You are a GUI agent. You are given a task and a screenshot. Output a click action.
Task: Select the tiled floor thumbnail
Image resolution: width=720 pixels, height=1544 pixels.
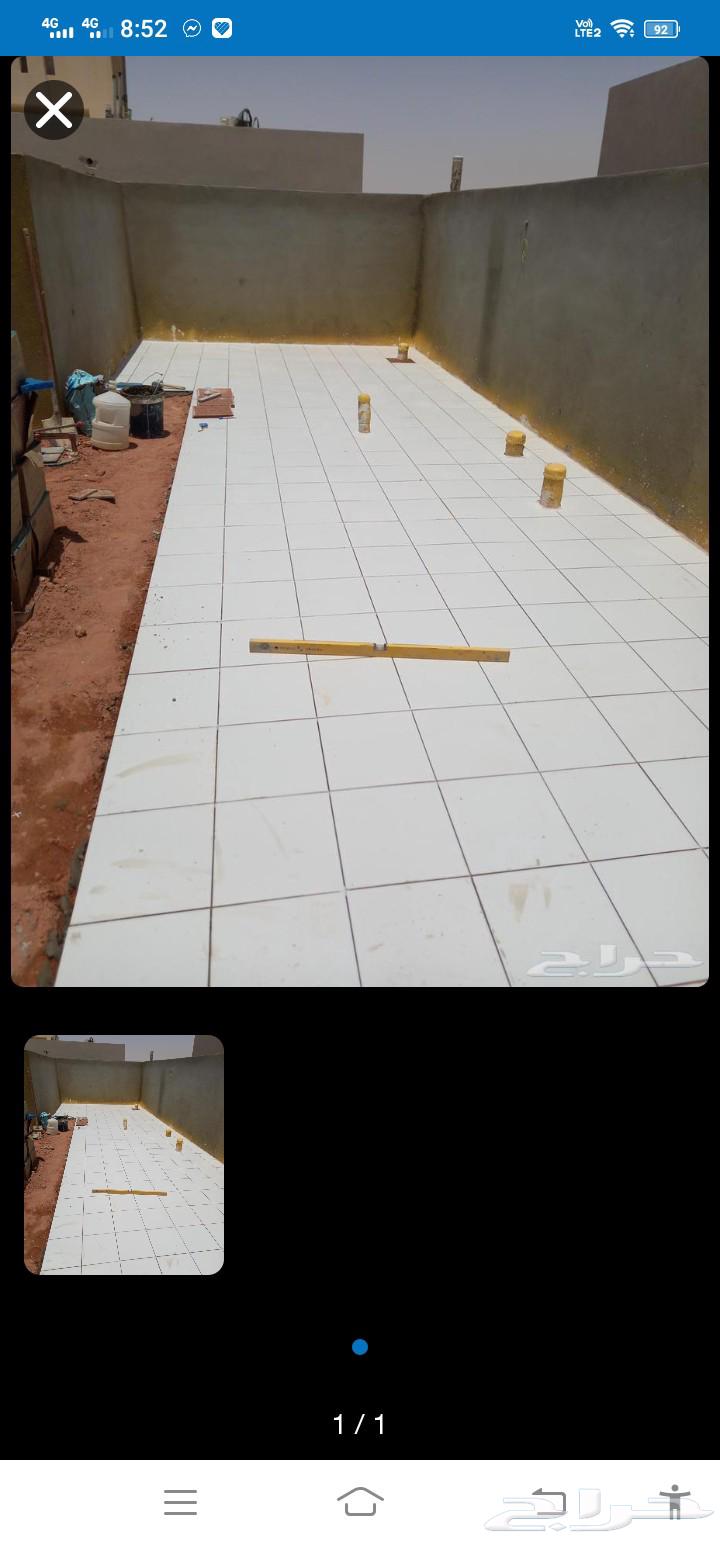[x=124, y=1154]
